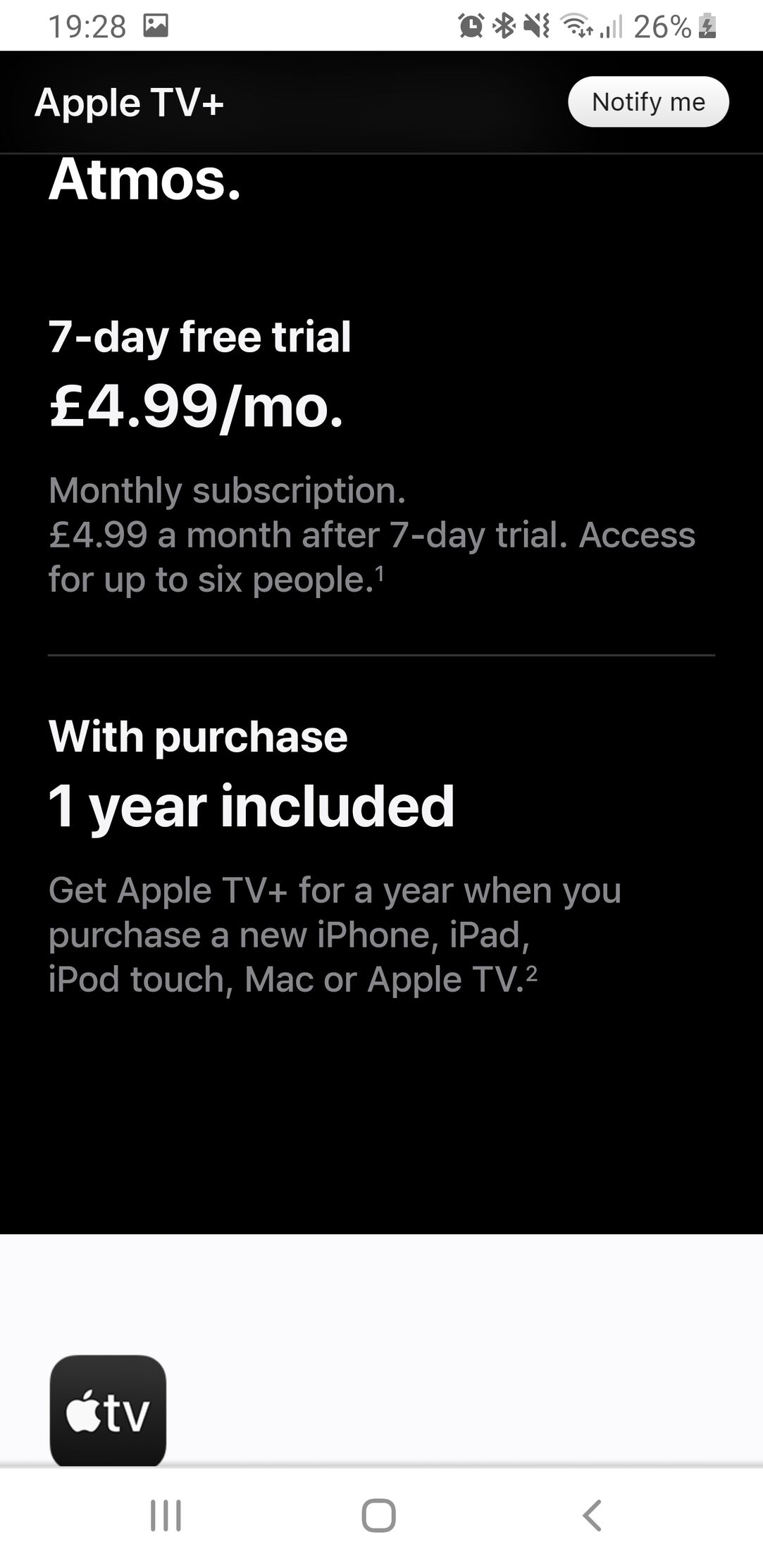Go back with the system back button
This screenshot has height=1568, width=763.
(592, 1514)
